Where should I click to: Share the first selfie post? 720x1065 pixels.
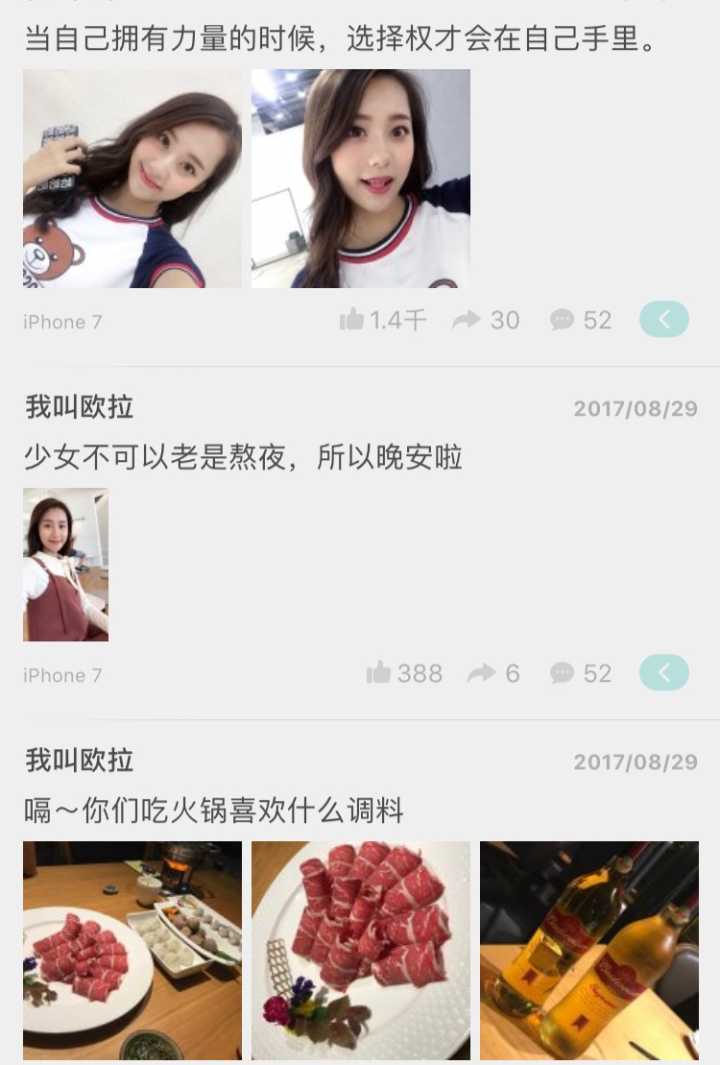point(464,320)
